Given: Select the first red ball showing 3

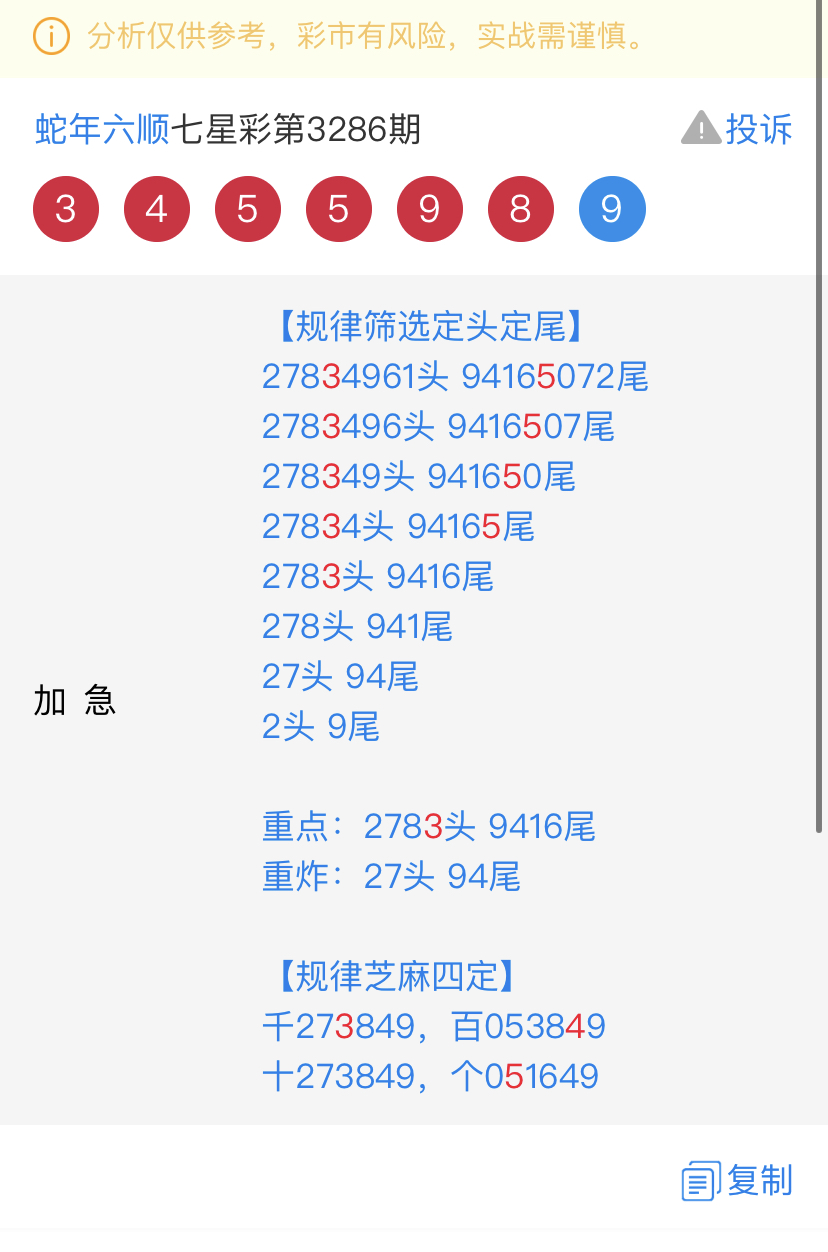Looking at the screenshot, I should [x=66, y=209].
